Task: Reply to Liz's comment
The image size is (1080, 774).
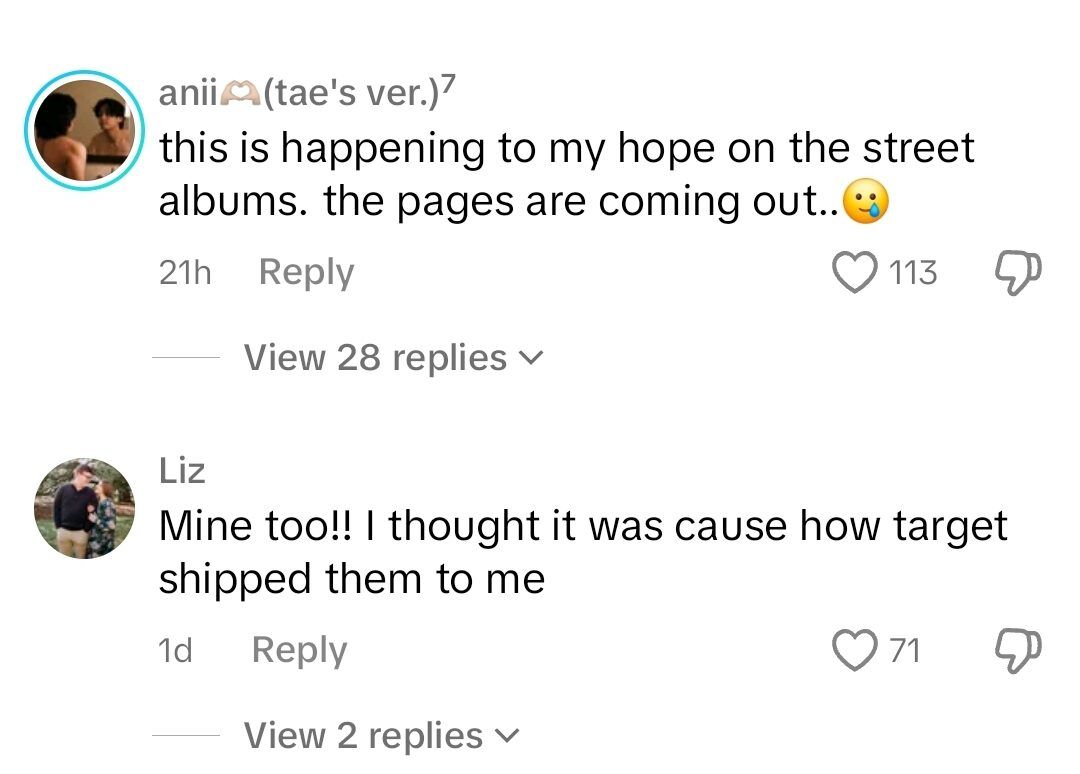Action: pyautogui.click(x=299, y=650)
